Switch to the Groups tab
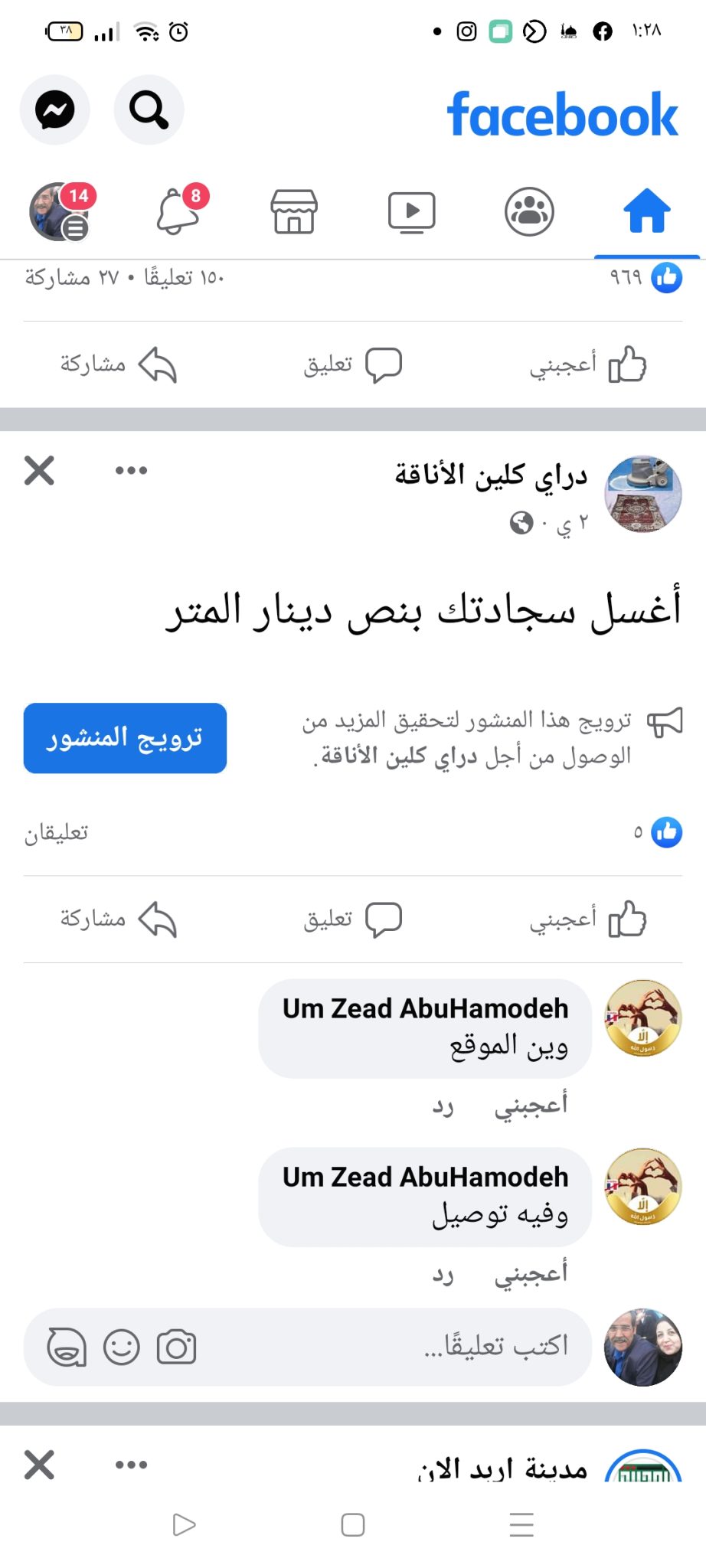 (x=529, y=211)
